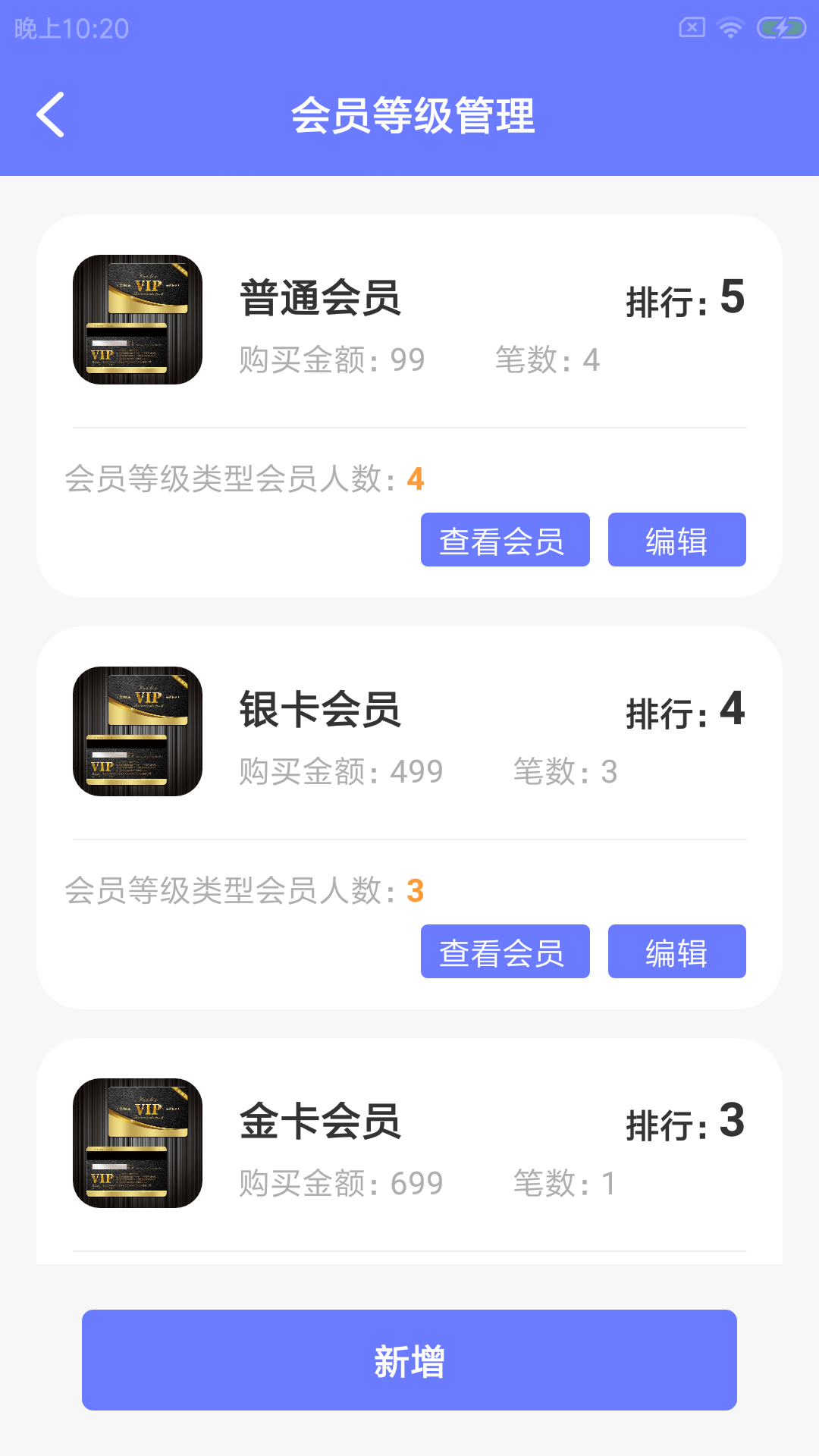Tap 购买金额 699 of 金卡会员

(x=341, y=1181)
